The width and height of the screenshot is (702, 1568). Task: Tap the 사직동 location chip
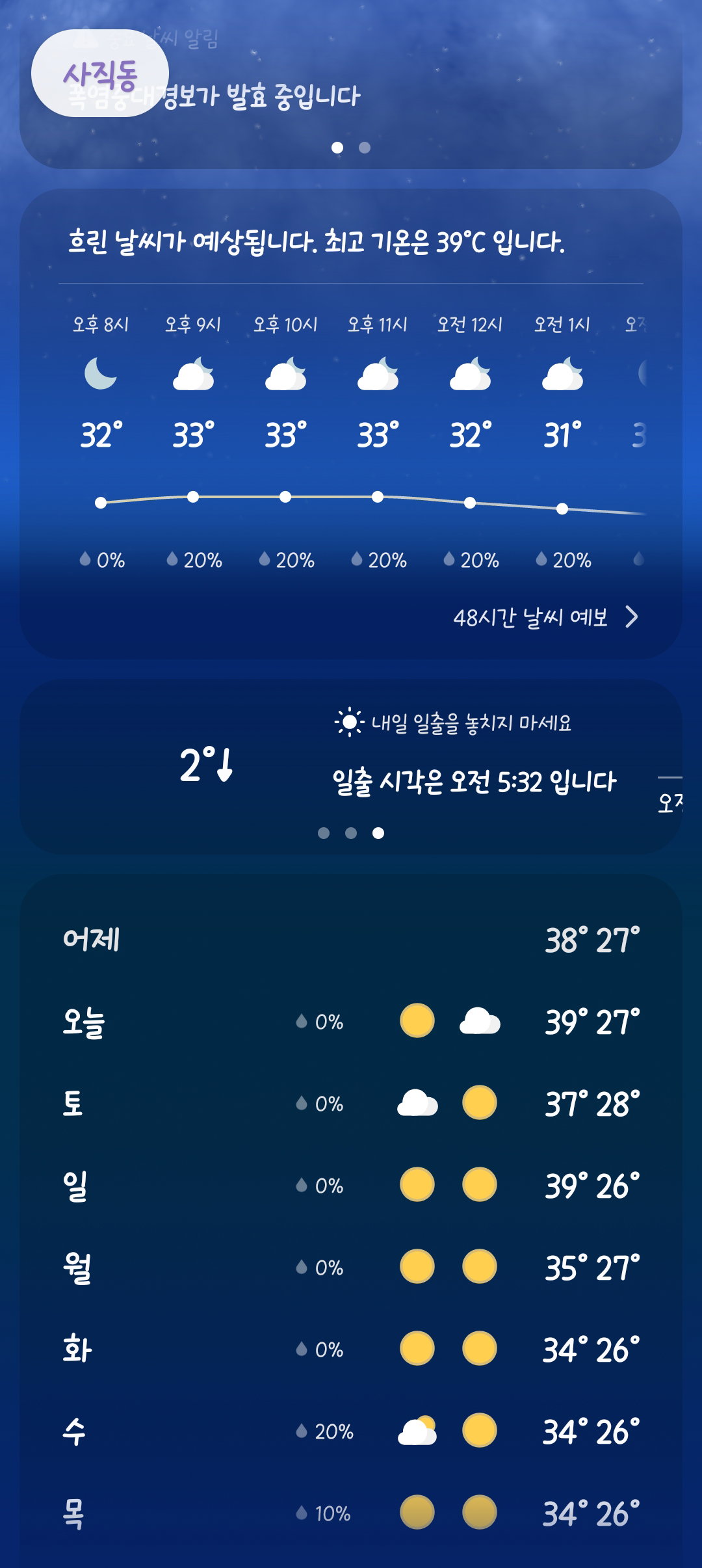pos(100,73)
